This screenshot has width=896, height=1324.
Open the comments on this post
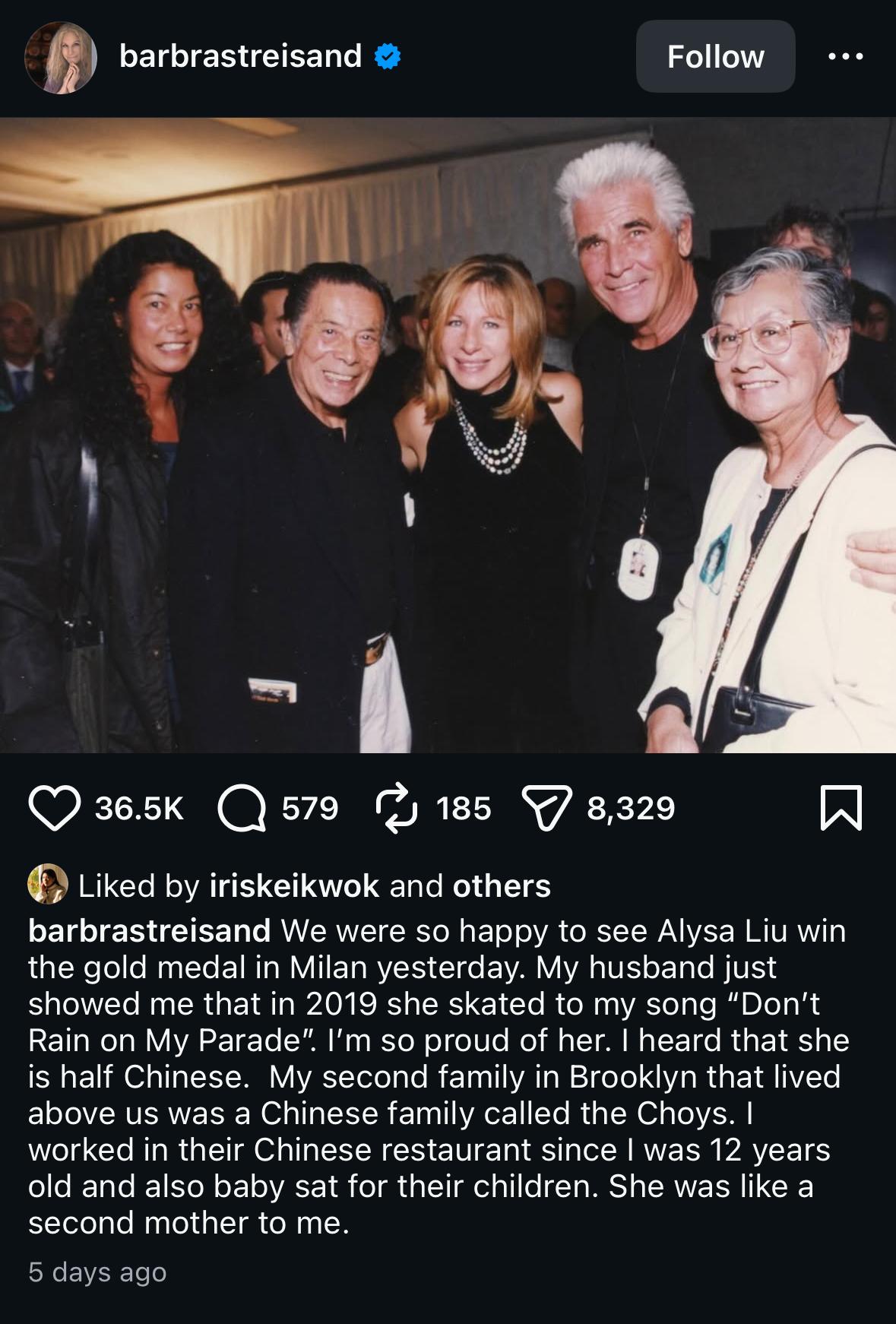click(242, 808)
